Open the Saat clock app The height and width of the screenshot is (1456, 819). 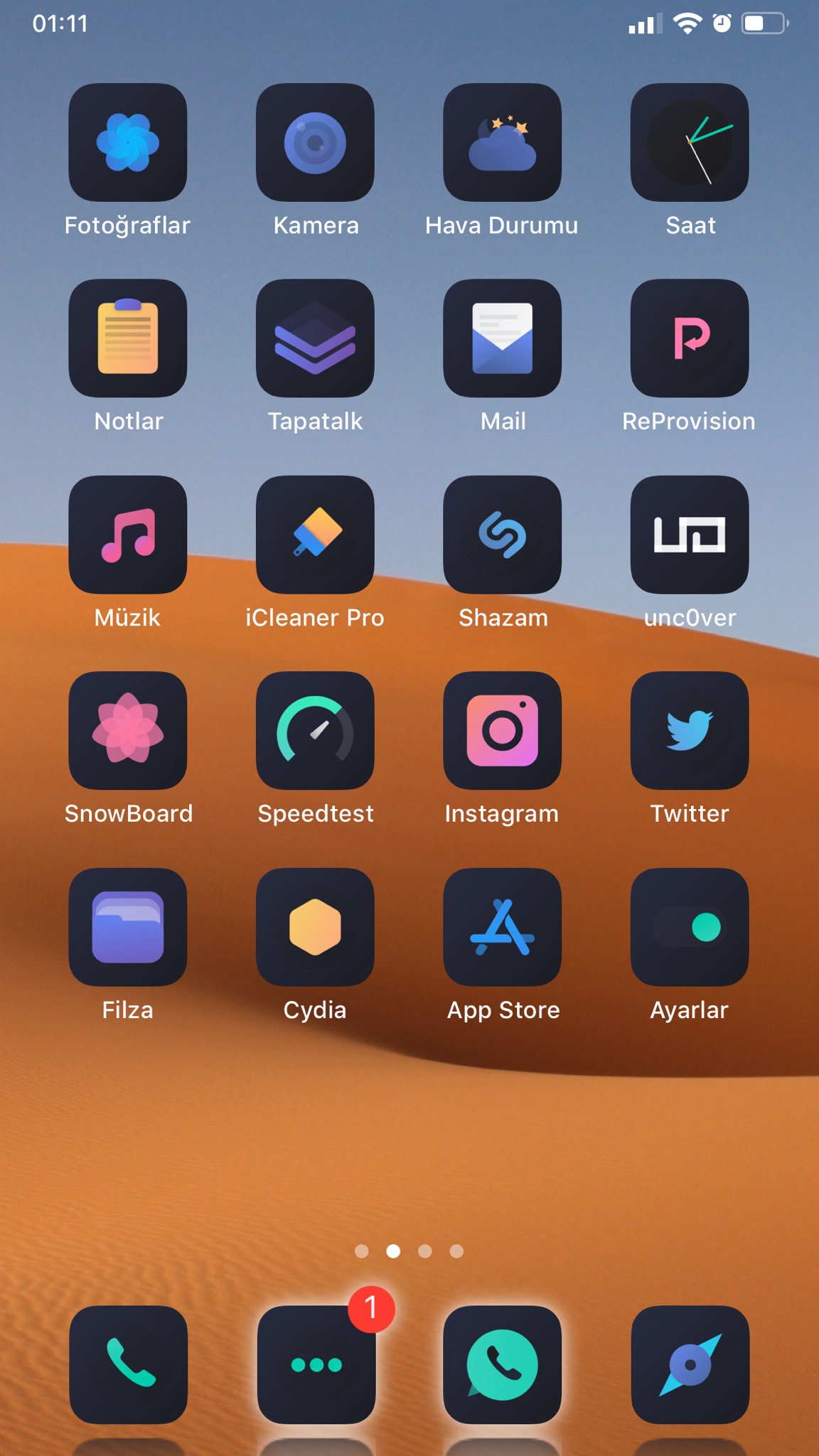(690, 142)
